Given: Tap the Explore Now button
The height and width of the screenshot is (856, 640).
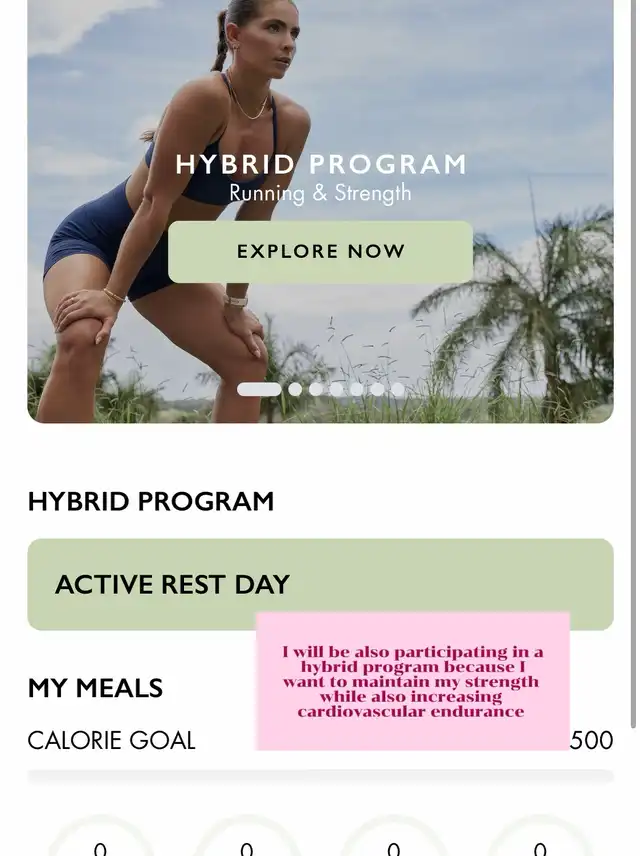Looking at the screenshot, I should tap(320, 251).
